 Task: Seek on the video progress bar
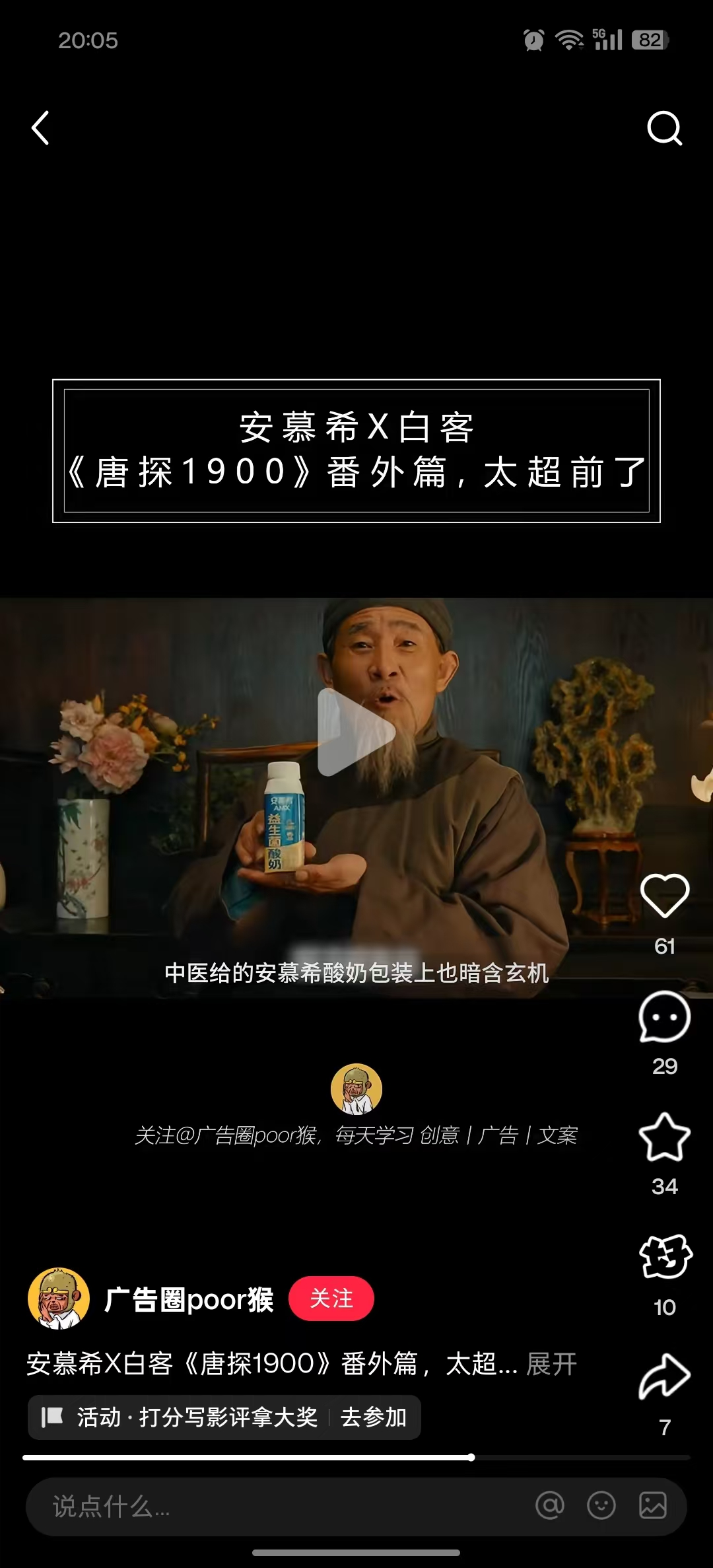(x=356, y=1457)
